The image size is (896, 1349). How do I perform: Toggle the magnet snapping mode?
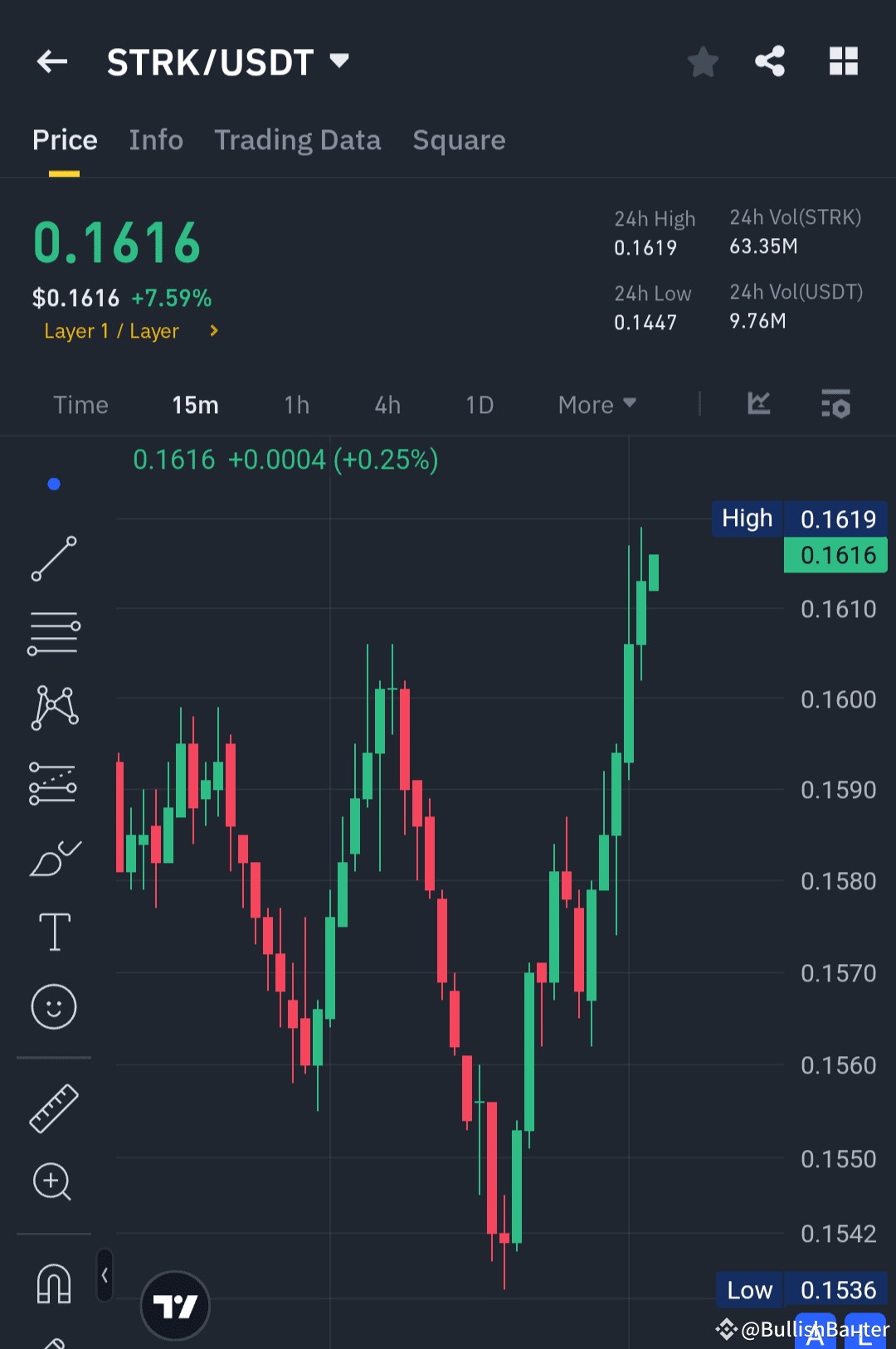(x=53, y=1283)
